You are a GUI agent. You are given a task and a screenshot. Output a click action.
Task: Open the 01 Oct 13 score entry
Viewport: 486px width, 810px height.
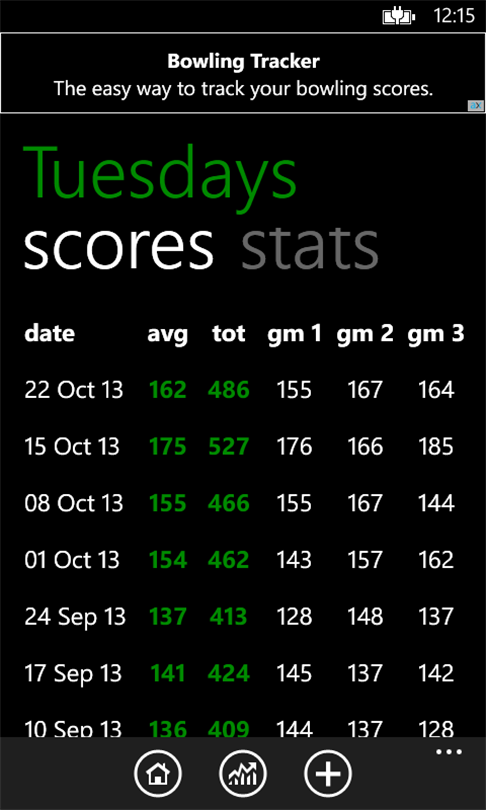243,560
